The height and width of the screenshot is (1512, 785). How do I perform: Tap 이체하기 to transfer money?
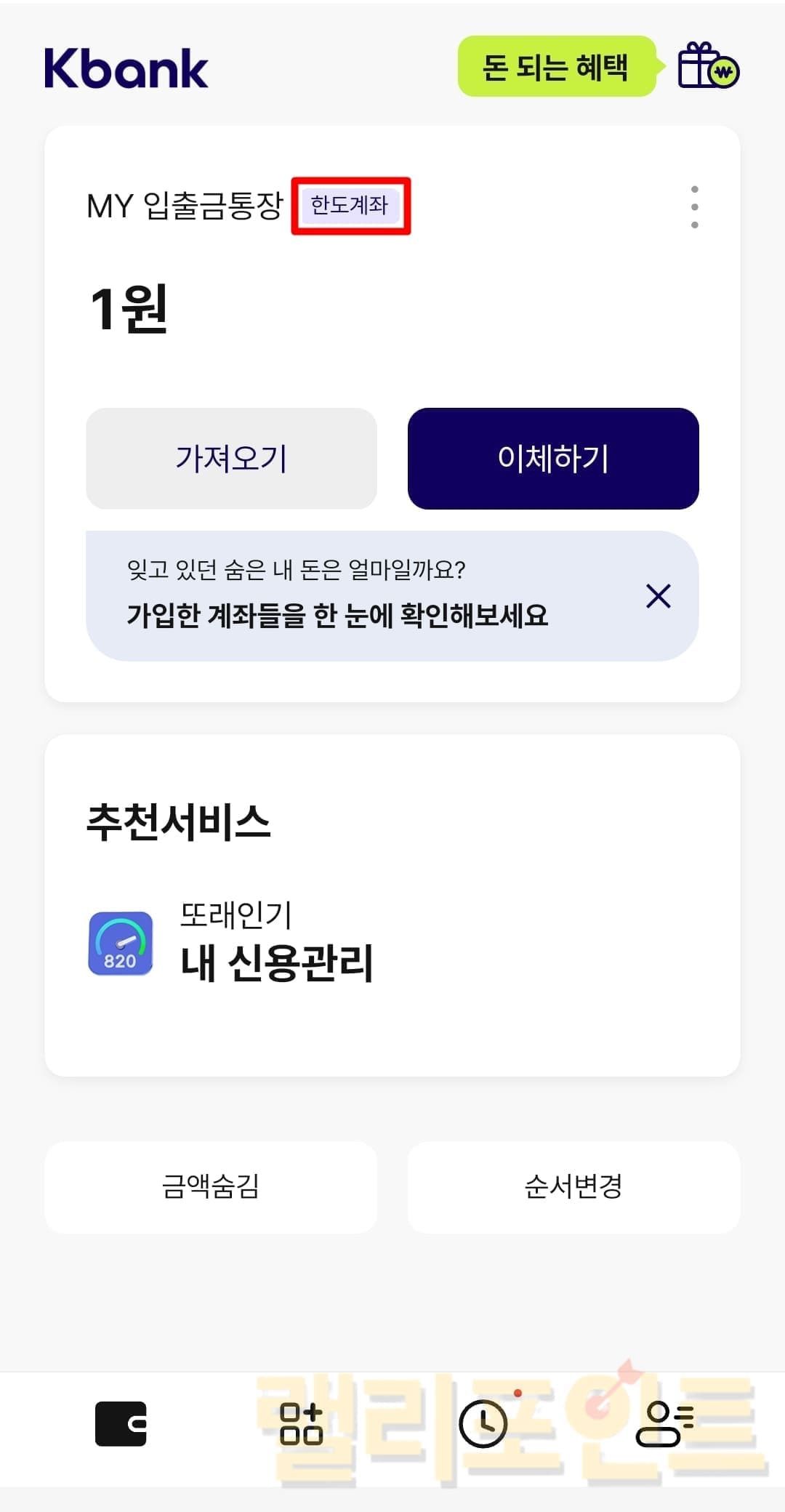552,459
